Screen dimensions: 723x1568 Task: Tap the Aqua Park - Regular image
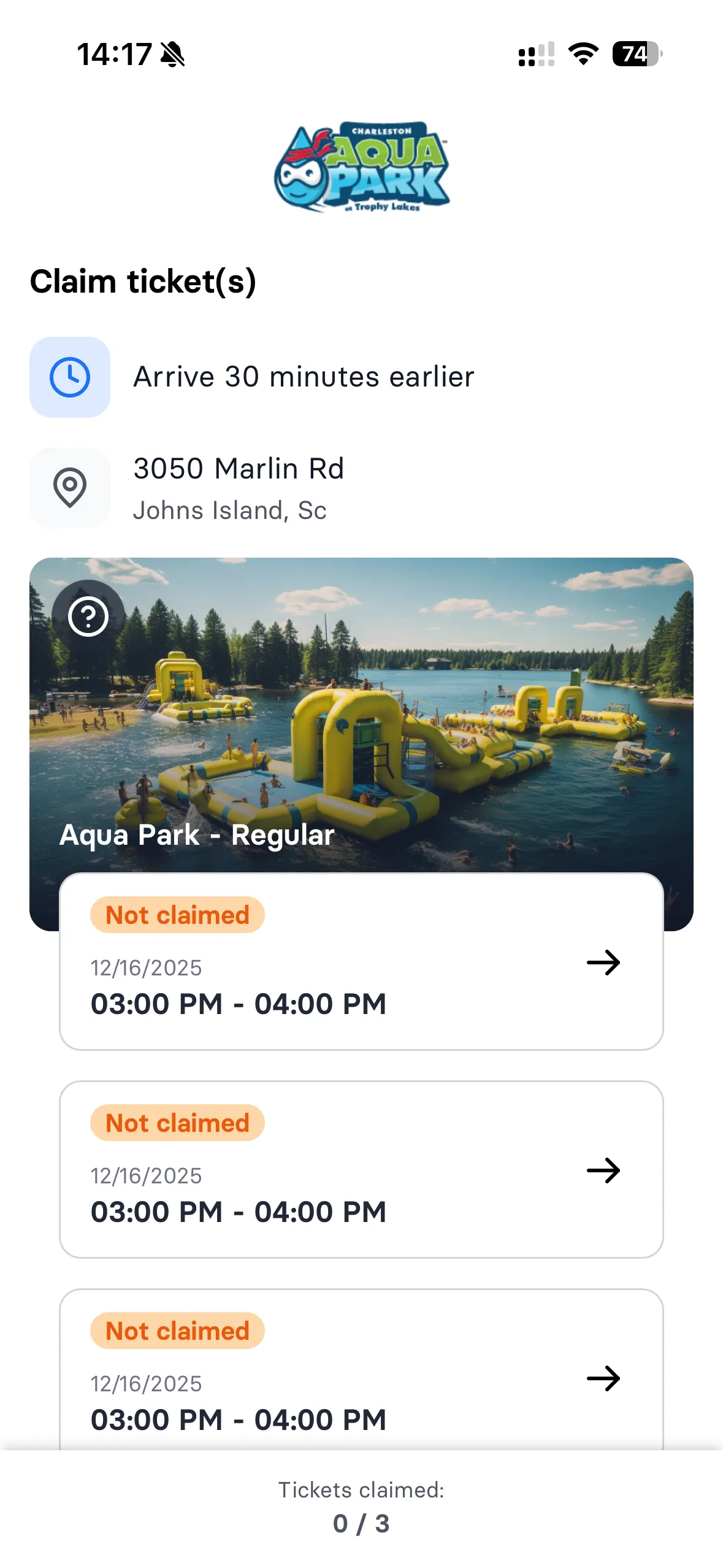[x=361, y=705]
